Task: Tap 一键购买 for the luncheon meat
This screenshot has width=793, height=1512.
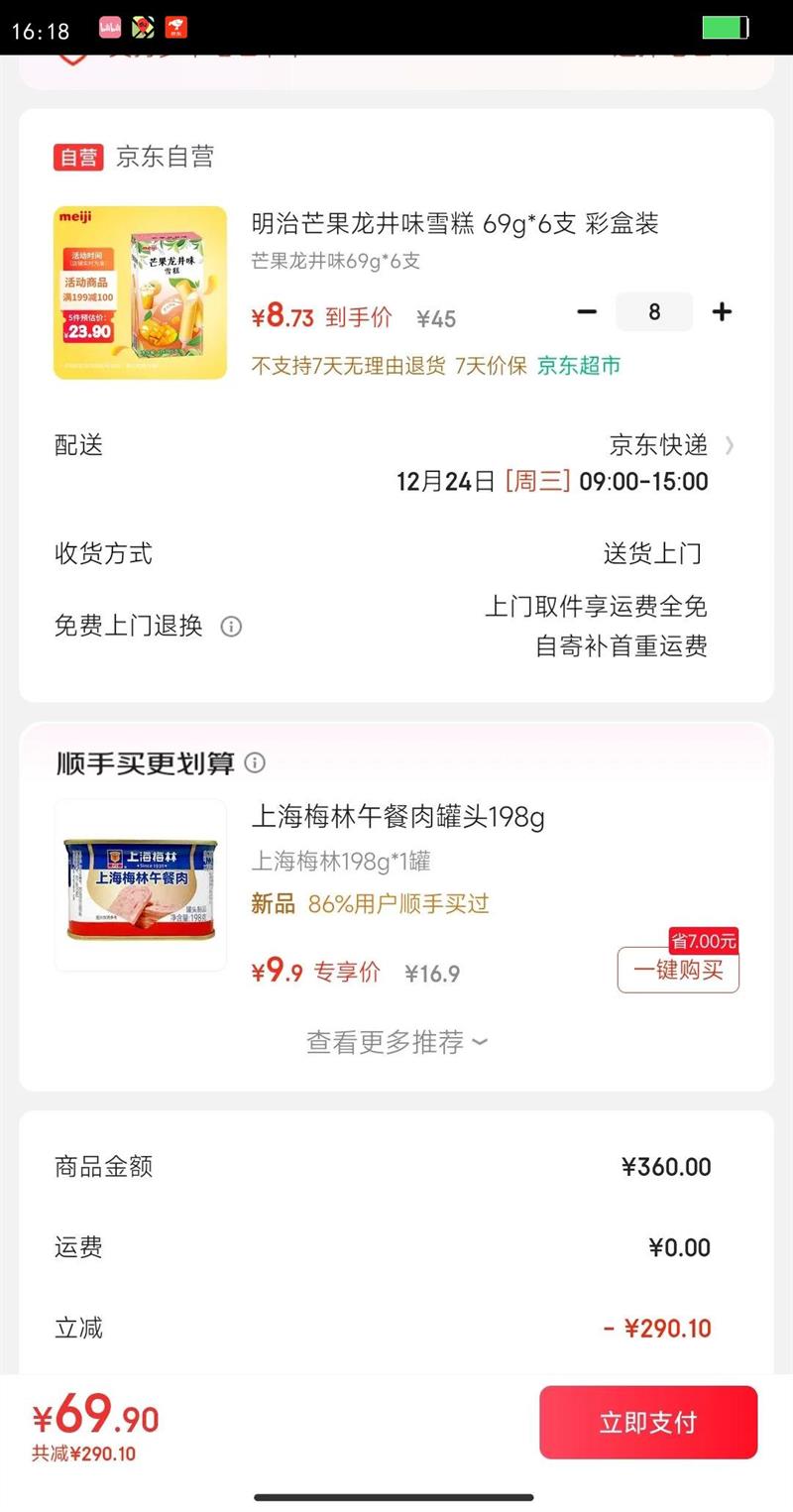Action: click(678, 970)
